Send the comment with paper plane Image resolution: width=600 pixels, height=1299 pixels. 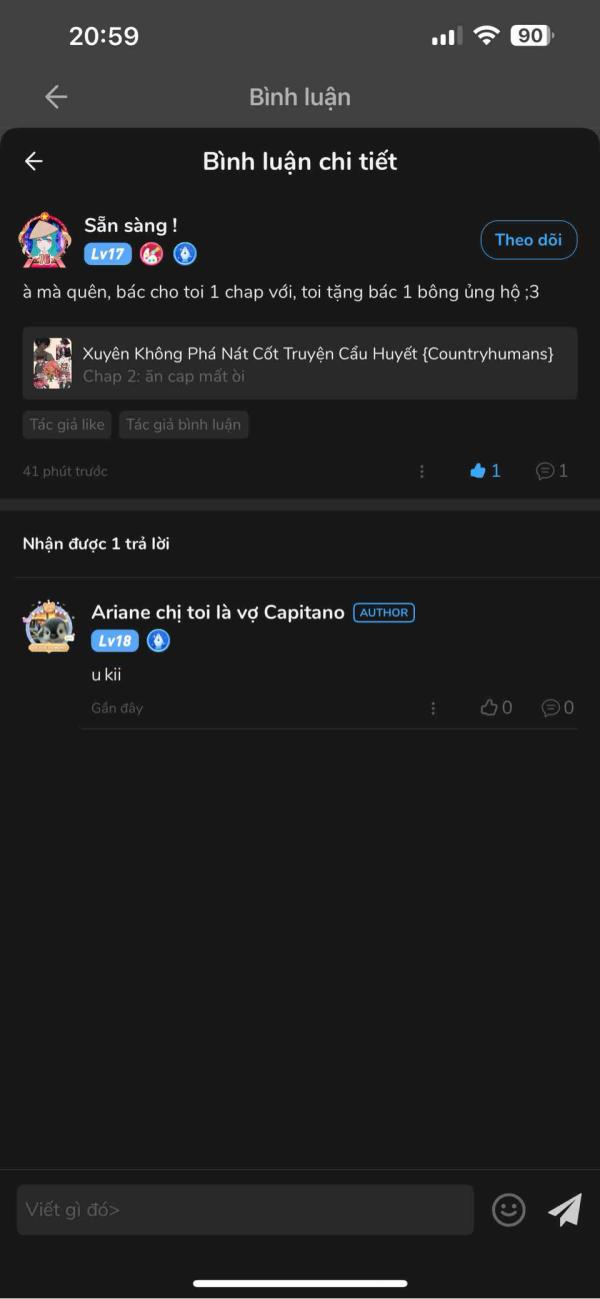coord(565,1210)
